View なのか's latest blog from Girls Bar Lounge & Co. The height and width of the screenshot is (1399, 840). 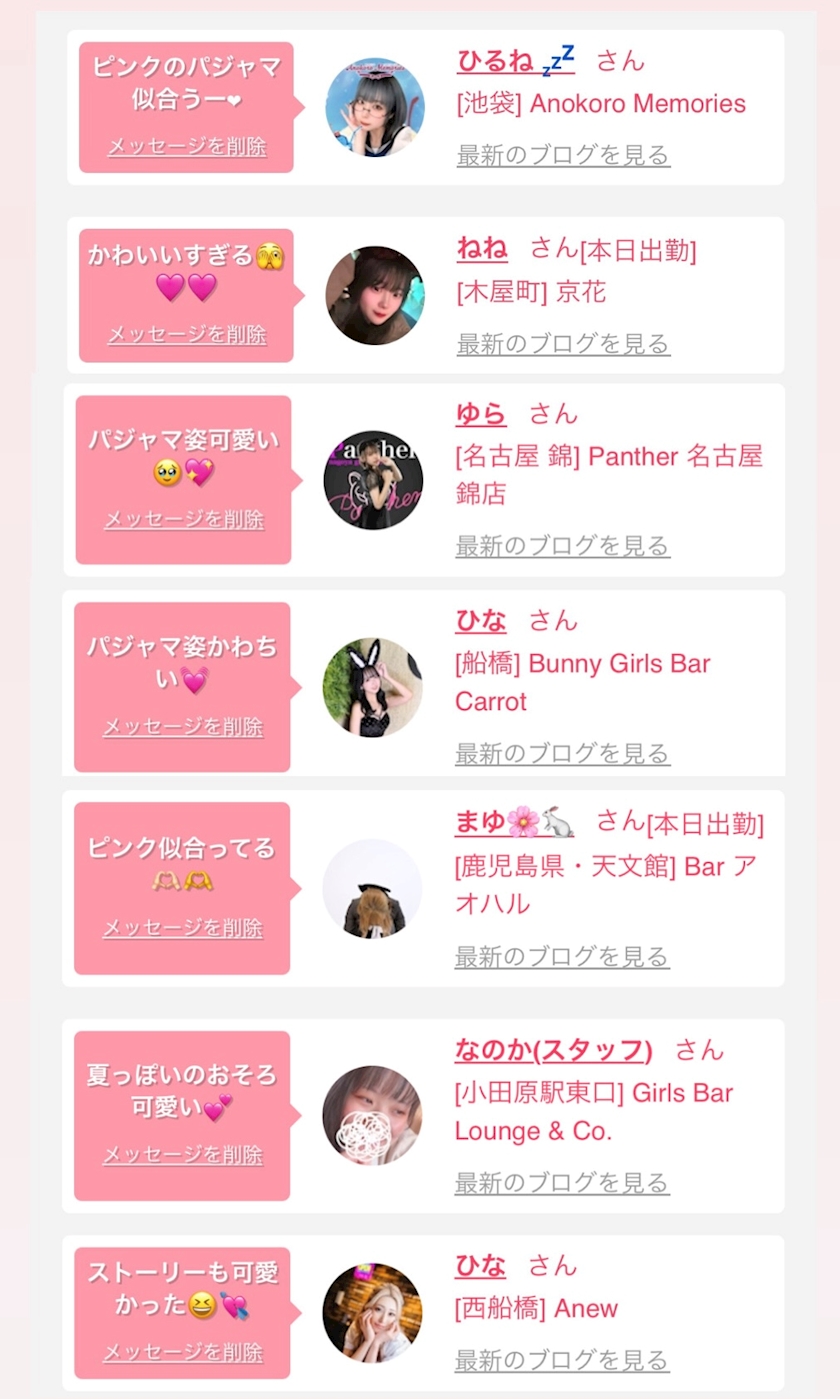tap(562, 1183)
